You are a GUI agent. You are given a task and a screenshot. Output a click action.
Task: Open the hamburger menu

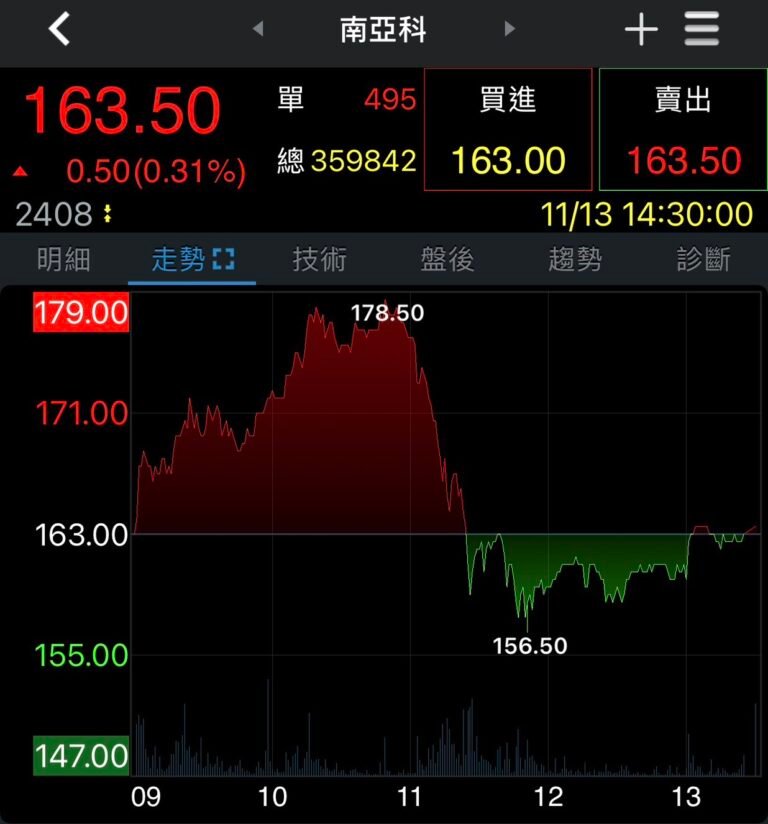(x=702, y=30)
